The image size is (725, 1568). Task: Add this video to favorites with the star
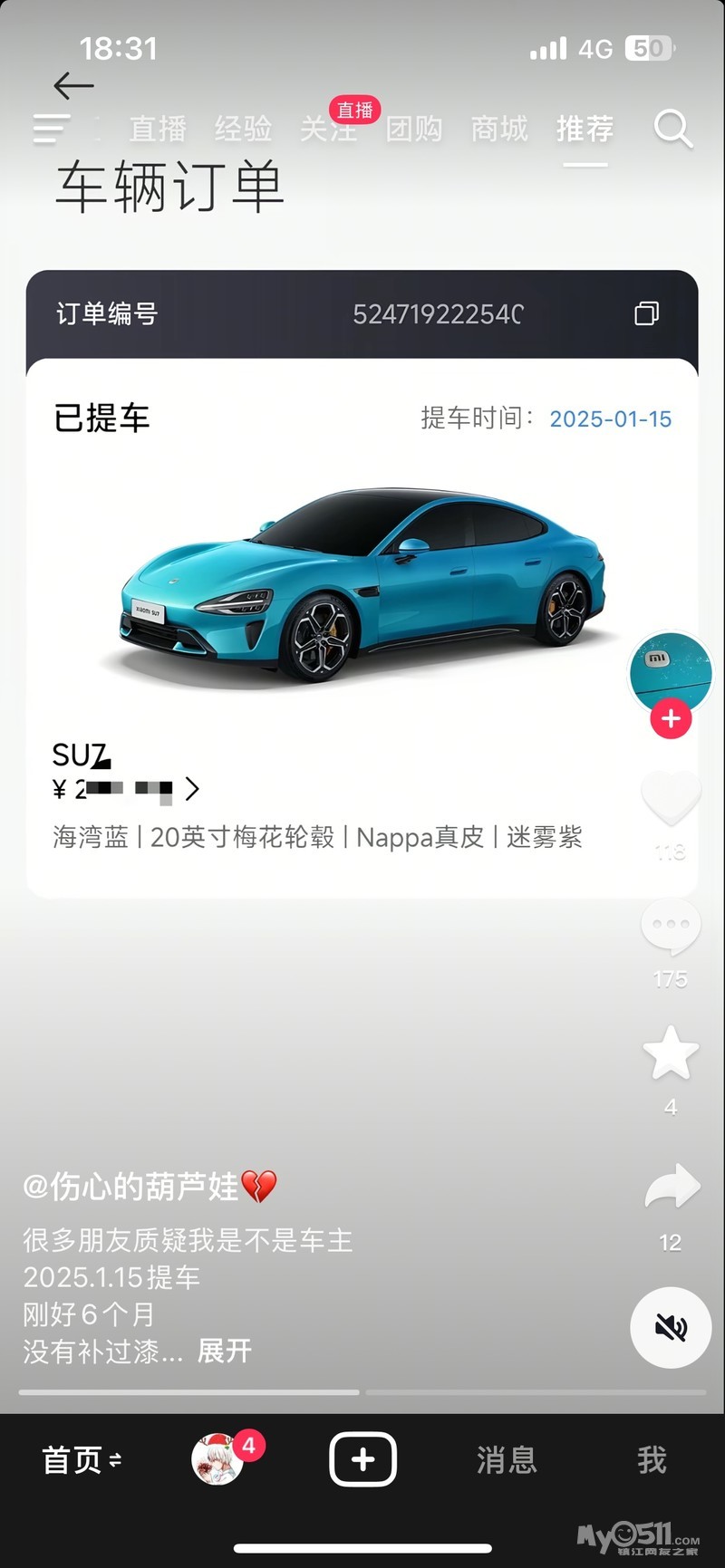point(671,1053)
